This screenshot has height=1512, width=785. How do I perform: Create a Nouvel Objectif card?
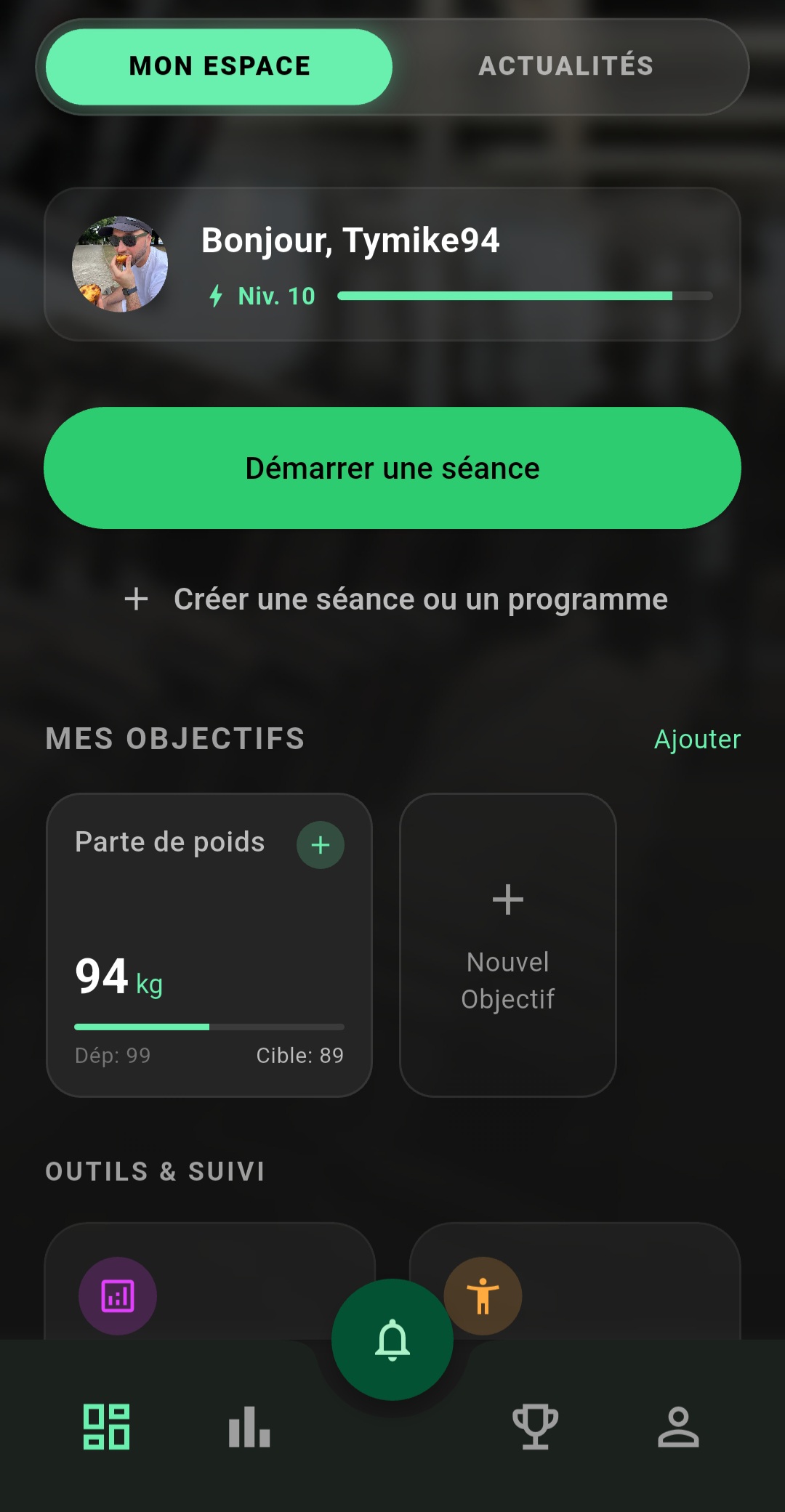click(507, 945)
